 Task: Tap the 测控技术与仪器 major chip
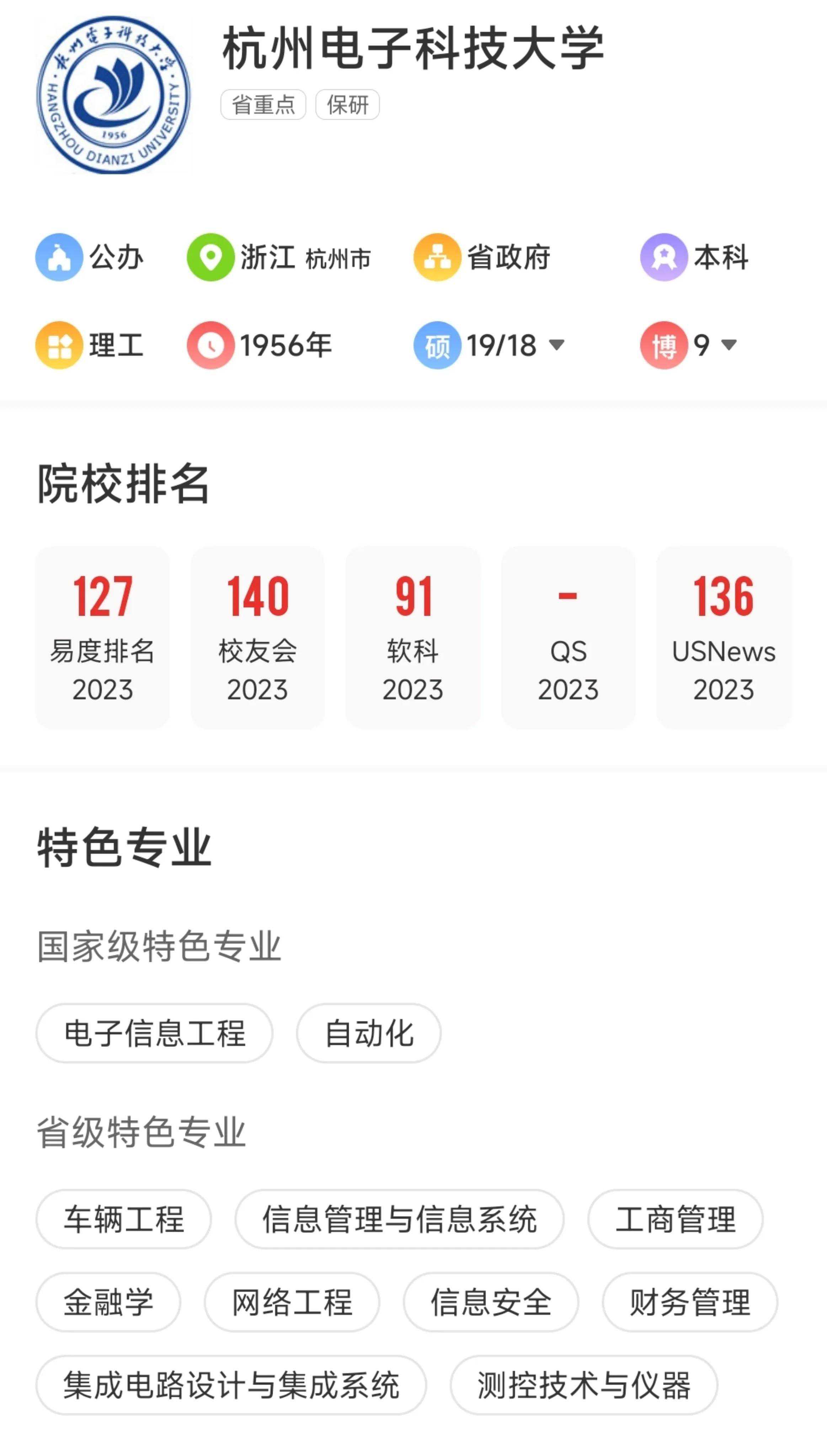[584, 1385]
